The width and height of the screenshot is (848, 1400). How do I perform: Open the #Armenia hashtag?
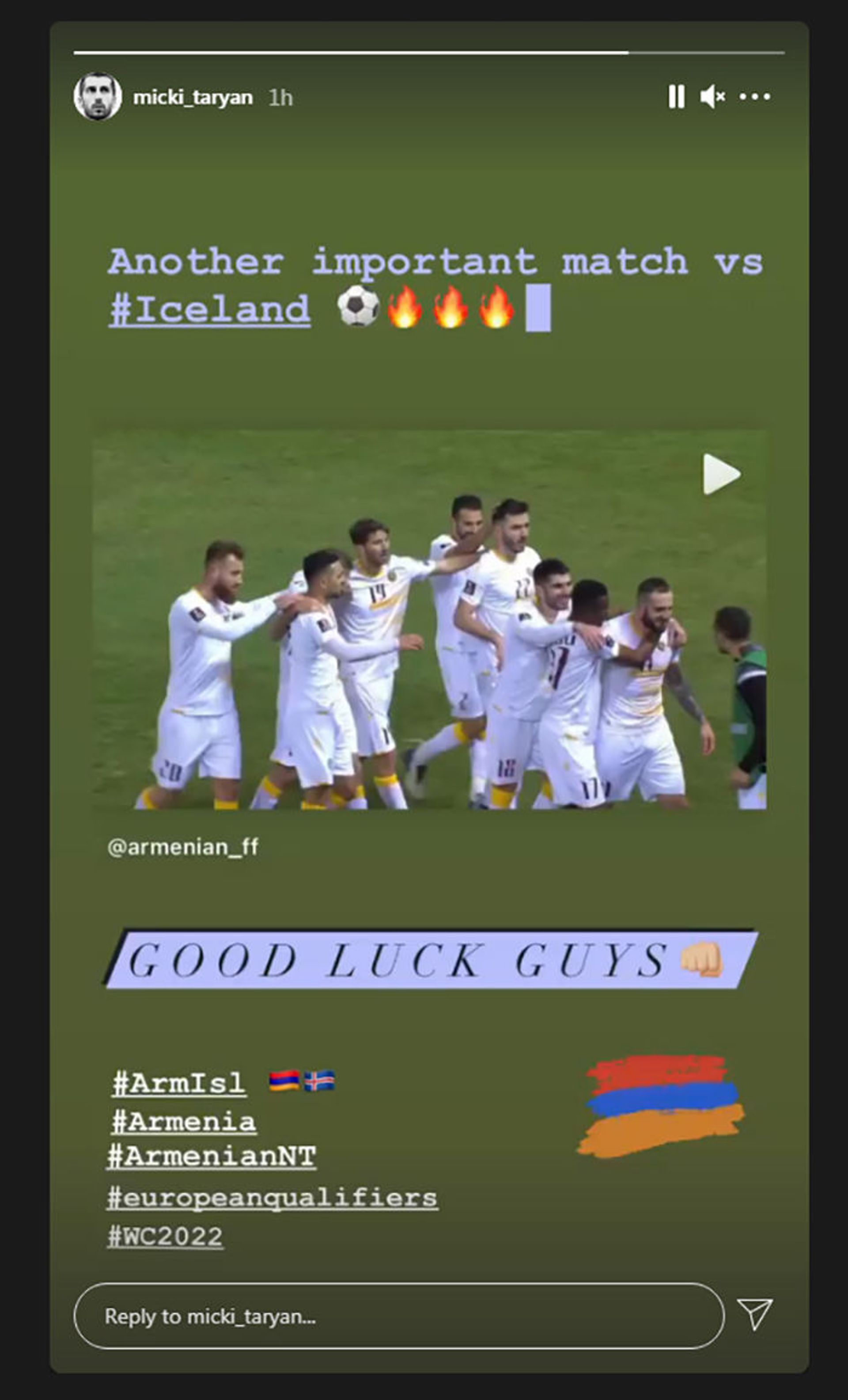(x=184, y=1122)
